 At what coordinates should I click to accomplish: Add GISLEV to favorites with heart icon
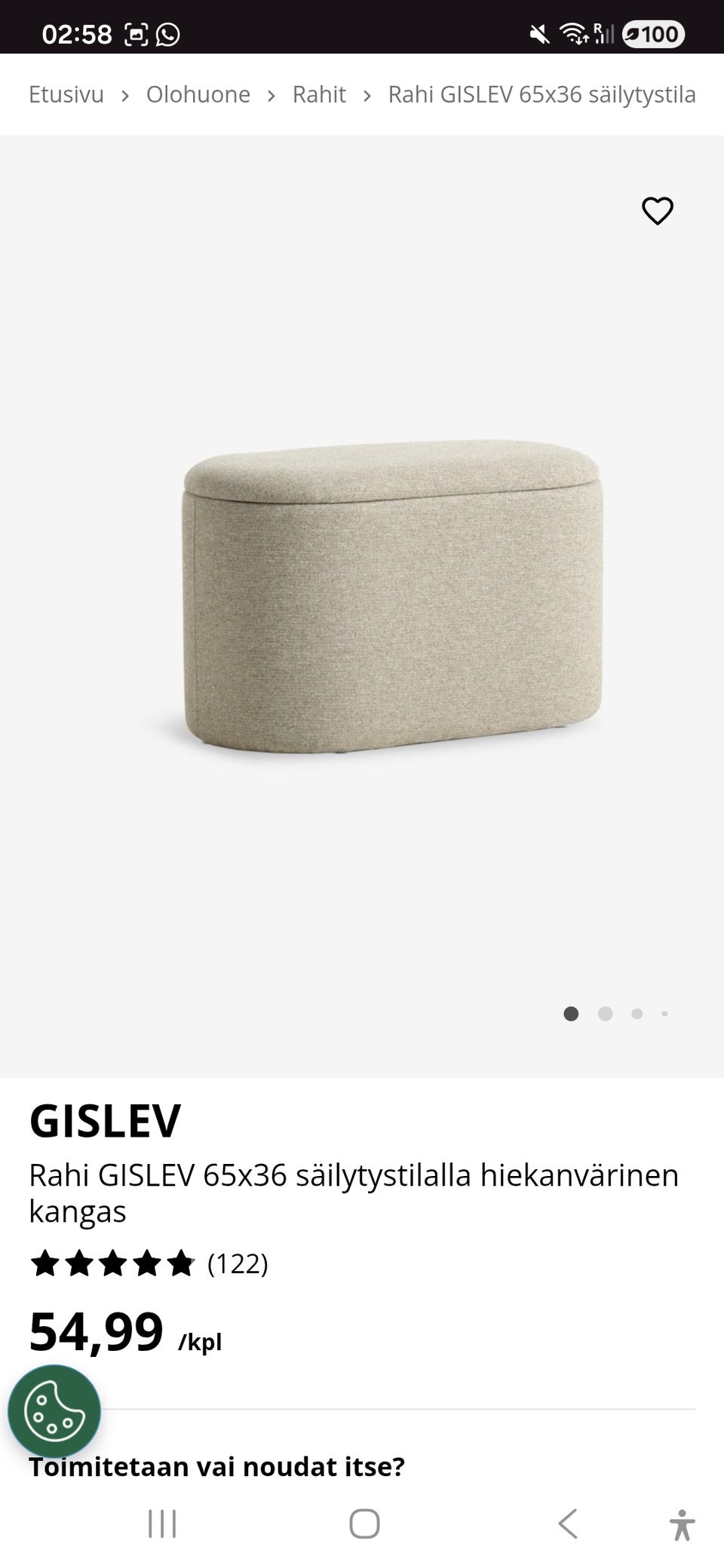point(657,211)
